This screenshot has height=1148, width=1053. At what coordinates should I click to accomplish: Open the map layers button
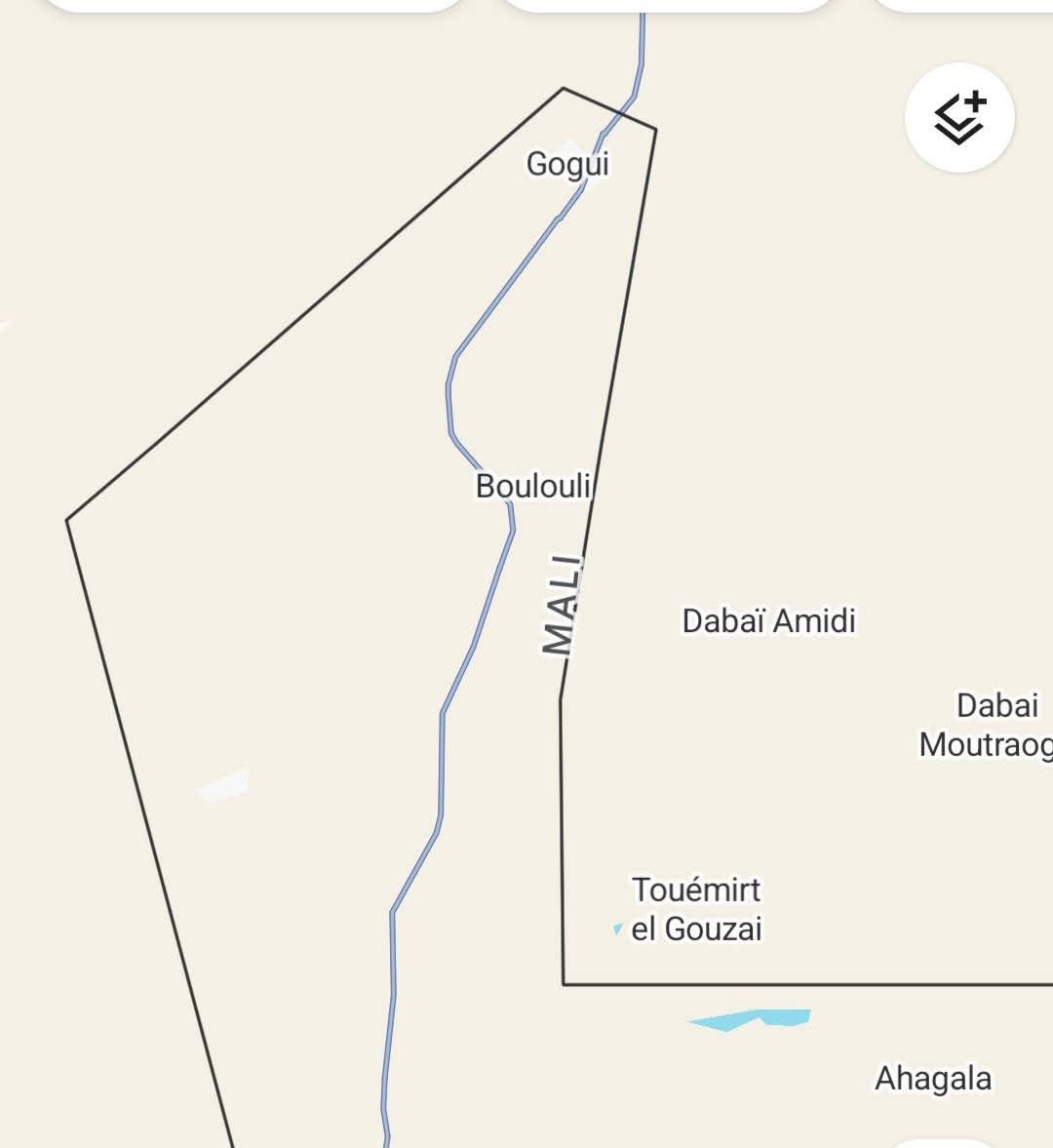(x=959, y=118)
